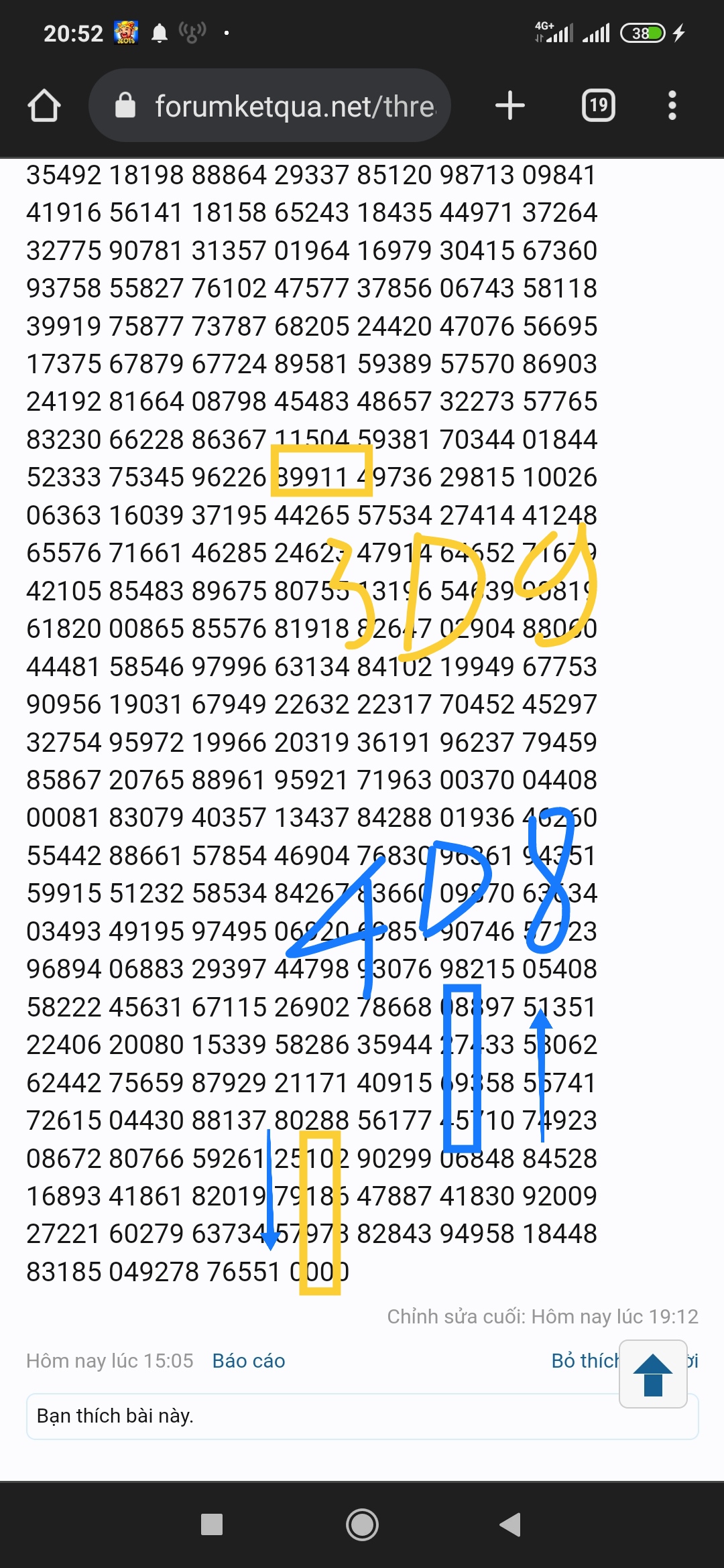Image resolution: width=724 pixels, height=1568 pixels.
Task: Open the tab switcher showing 19 tabs
Action: [x=599, y=106]
